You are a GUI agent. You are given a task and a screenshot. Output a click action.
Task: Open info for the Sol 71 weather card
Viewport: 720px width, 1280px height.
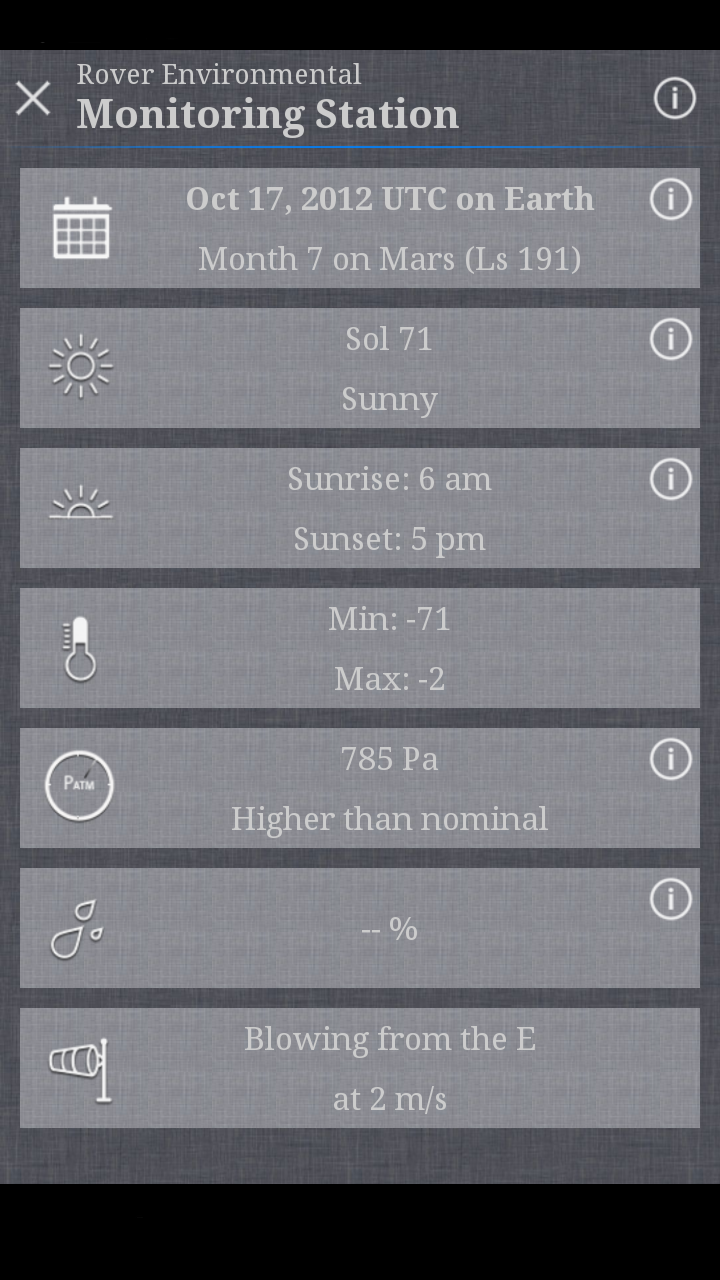pos(671,339)
